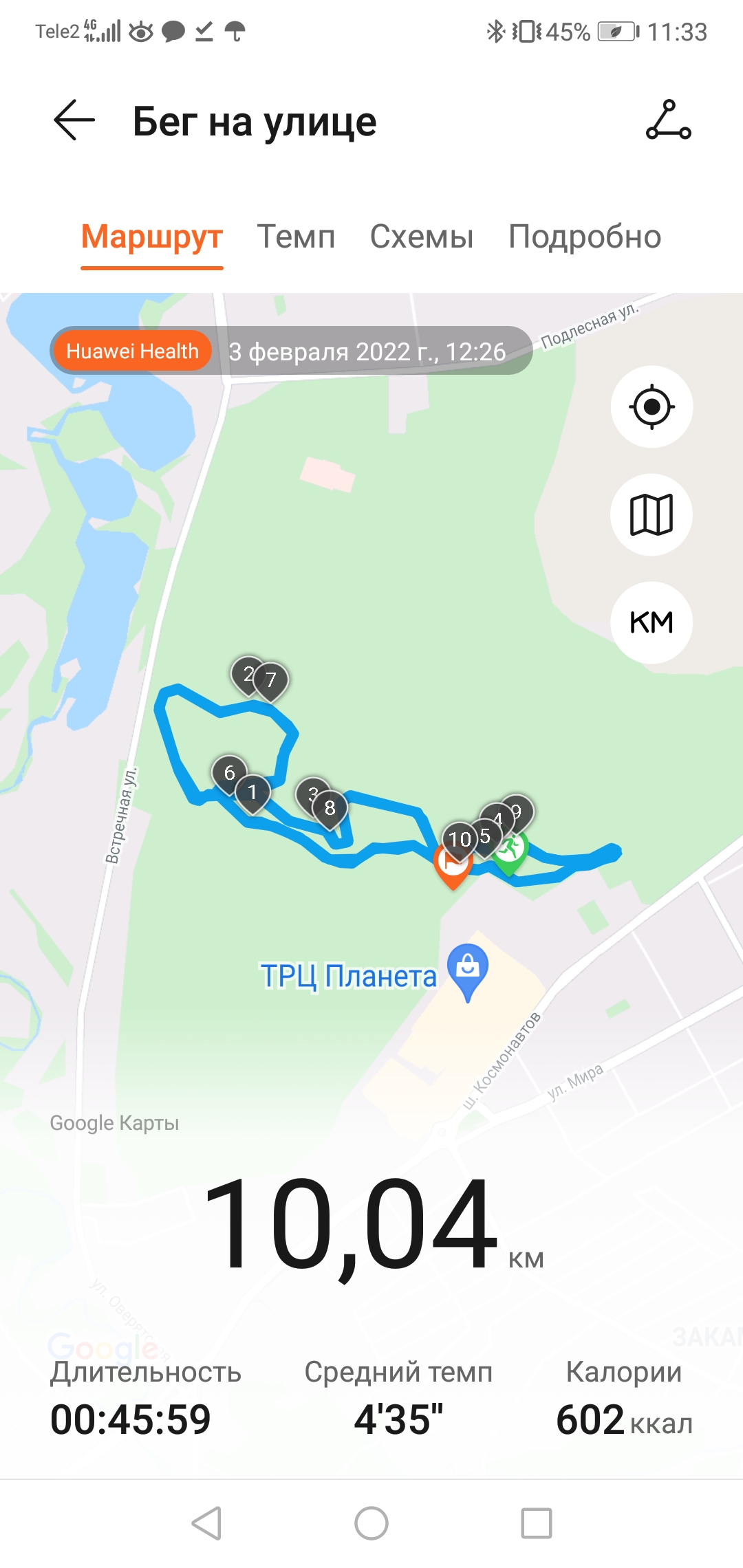The image size is (743, 1568).
Task: Open the Подробно tab
Action: tap(584, 237)
